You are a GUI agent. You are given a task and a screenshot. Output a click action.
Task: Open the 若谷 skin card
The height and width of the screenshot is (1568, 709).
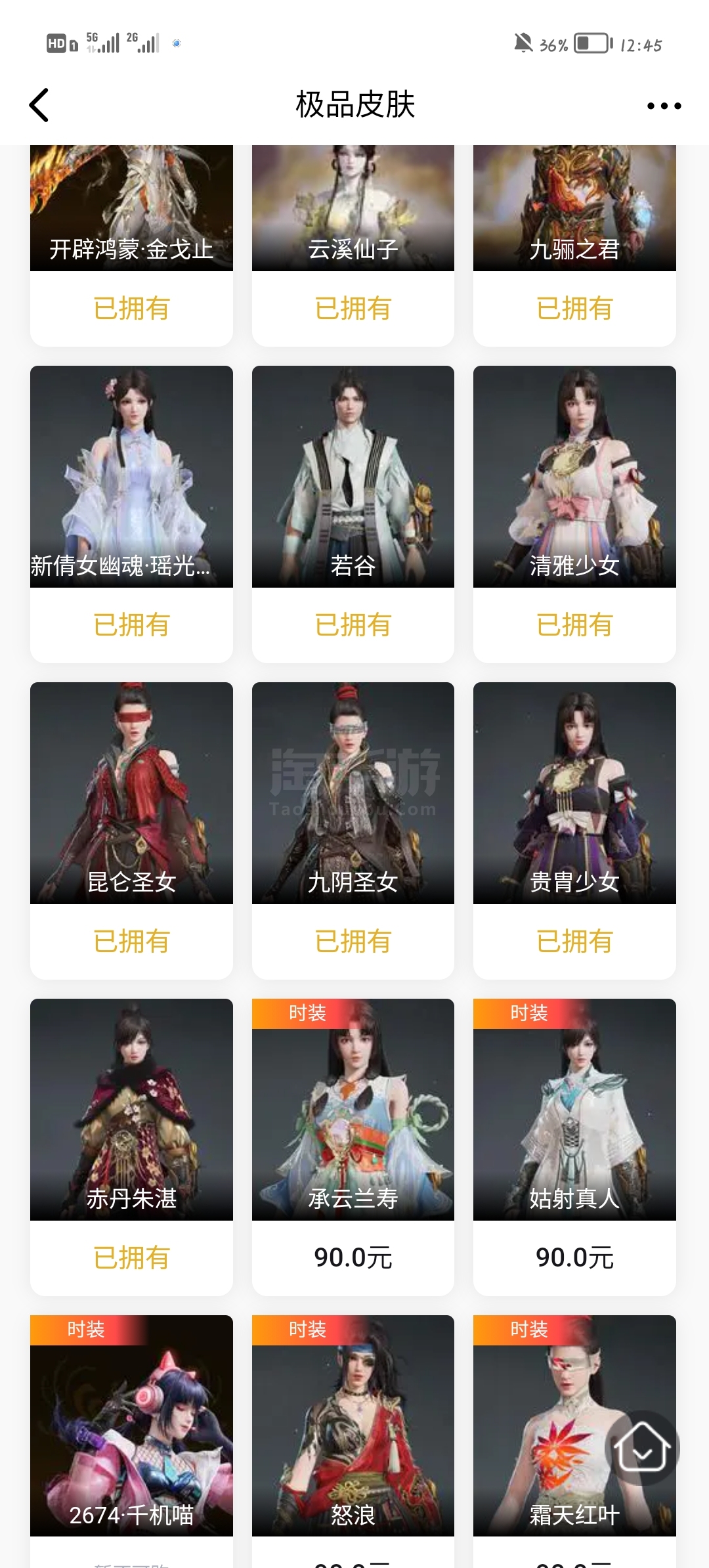[353, 514]
